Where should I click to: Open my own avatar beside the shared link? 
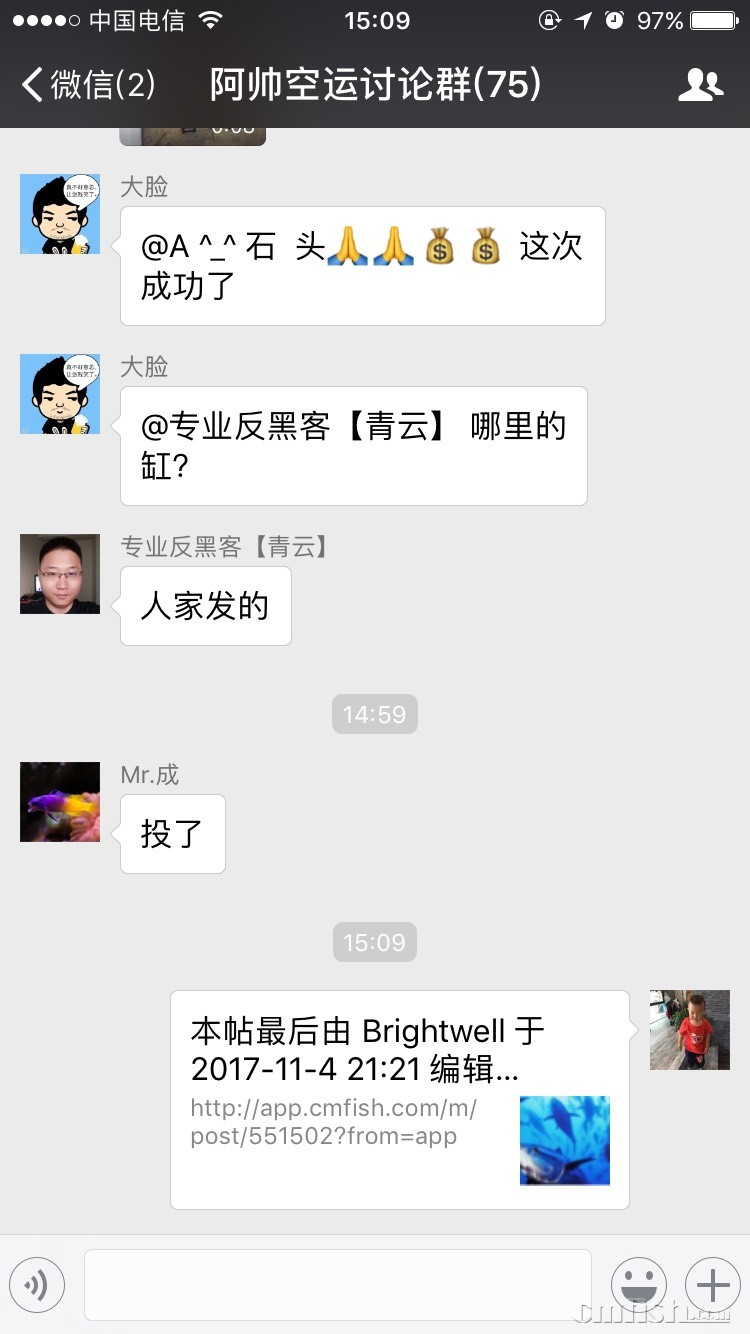coord(689,1030)
